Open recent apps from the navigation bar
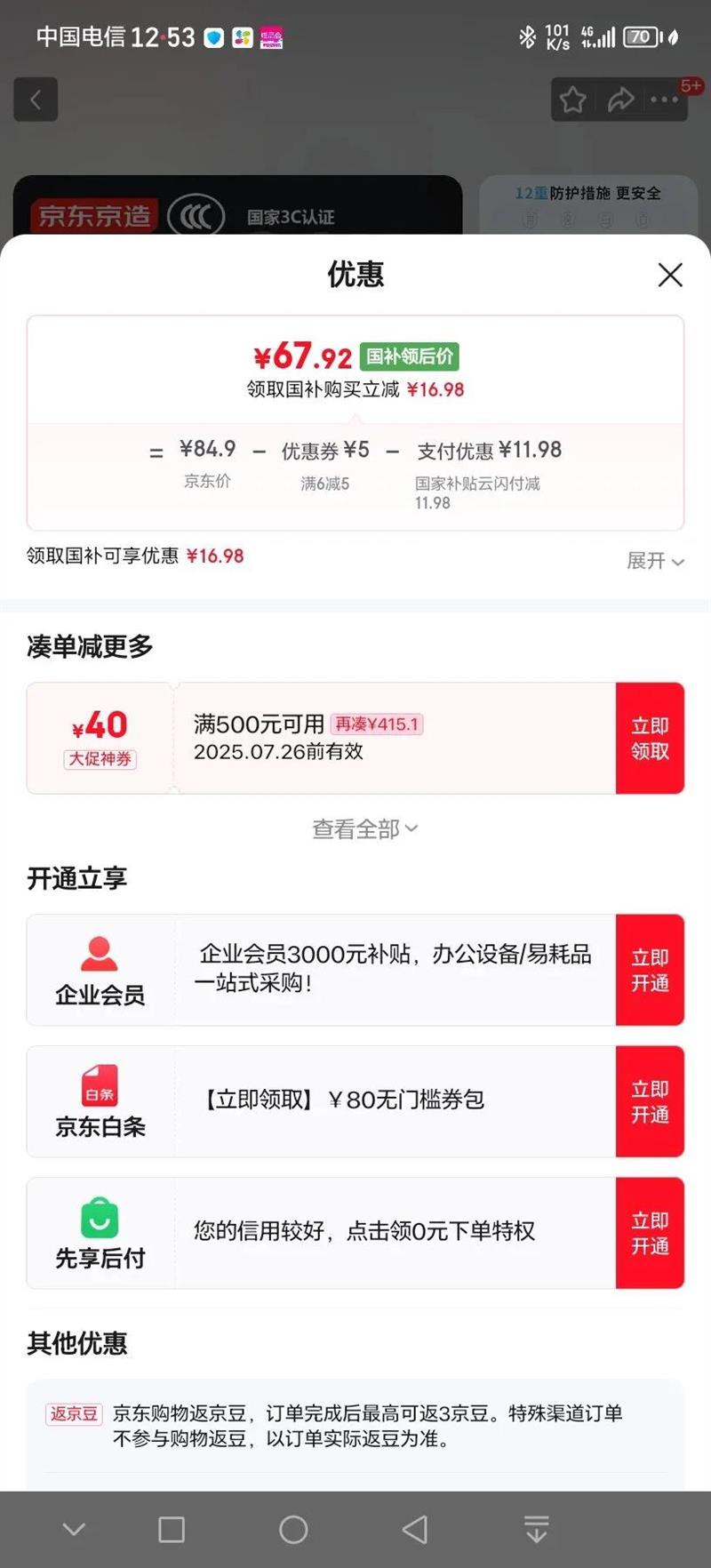 (x=172, y=1529)
